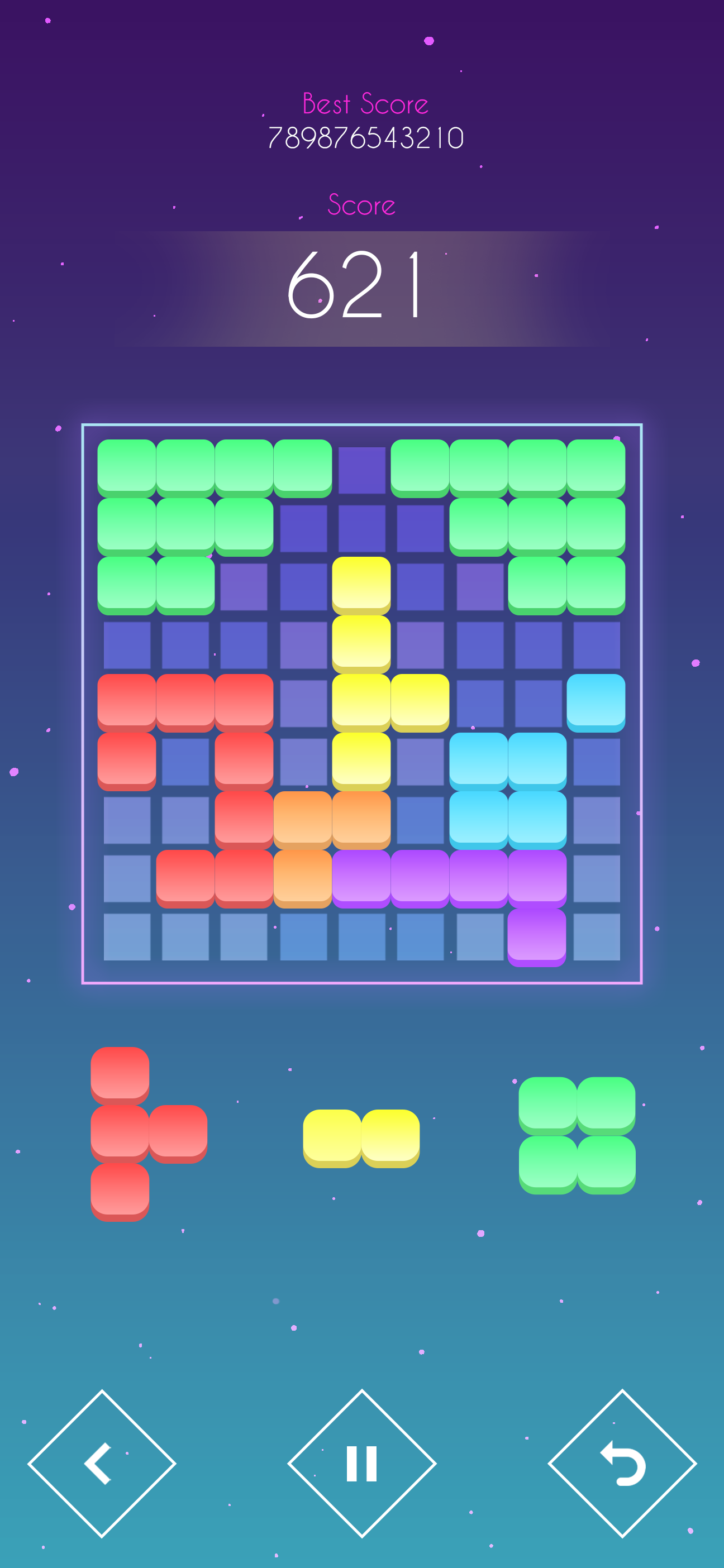Viewport: 724px width, 1568px height.
Task: Tap the back arrow diamond button
Action: point(102,1462)
